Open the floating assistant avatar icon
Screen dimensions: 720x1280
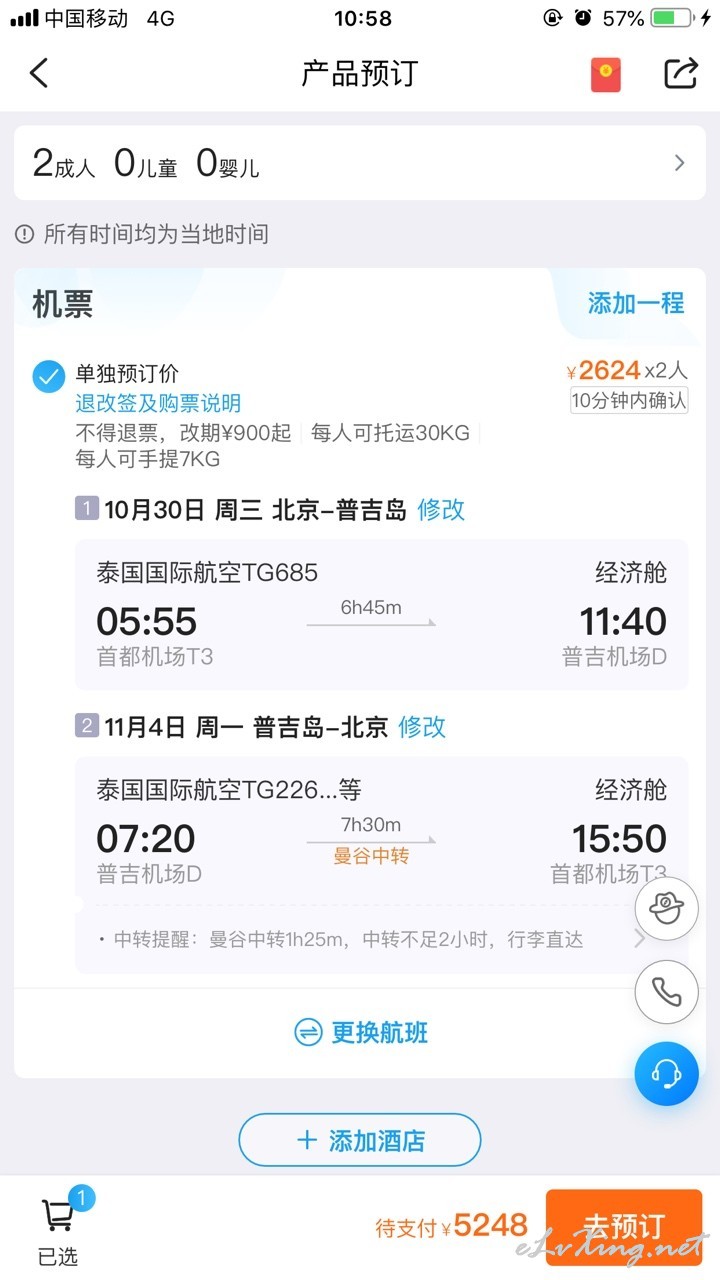(x=666, y=909)
